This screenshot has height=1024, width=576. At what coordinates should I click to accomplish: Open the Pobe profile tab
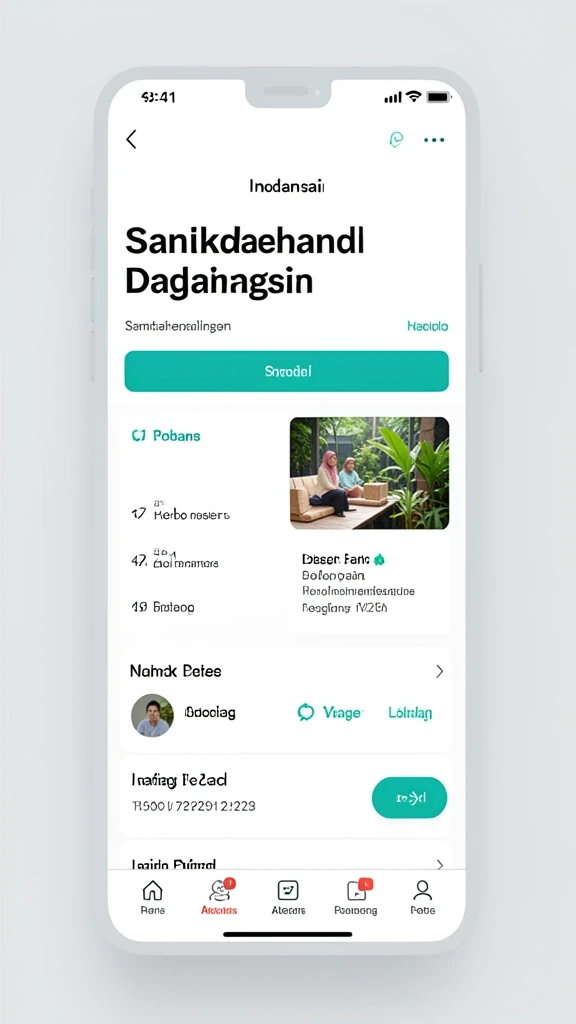coord(423,897)
